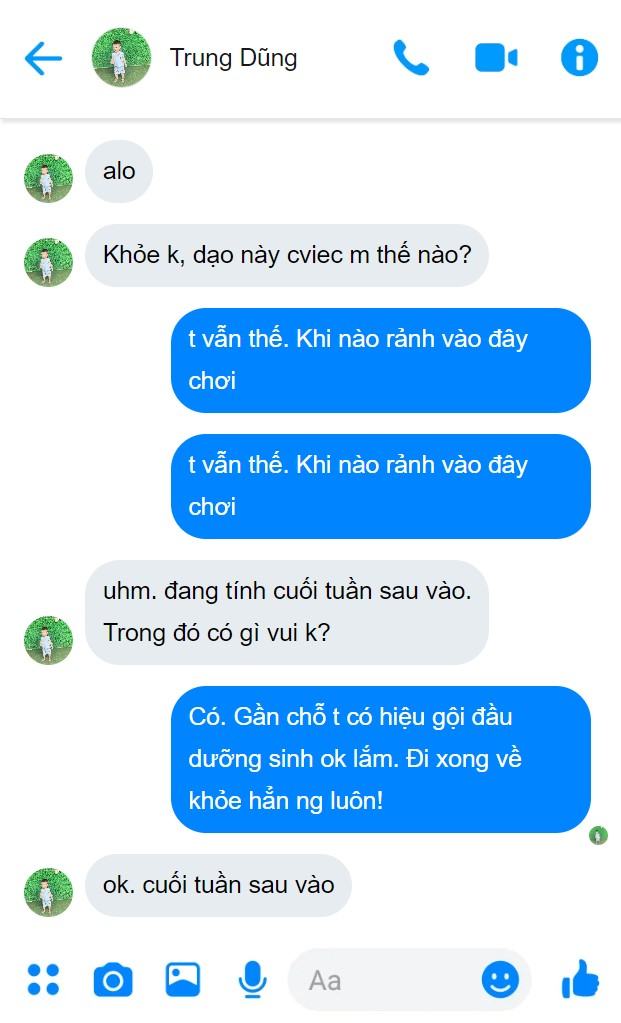
Task: Open the camera to take a photo
Action: point(112,979)
